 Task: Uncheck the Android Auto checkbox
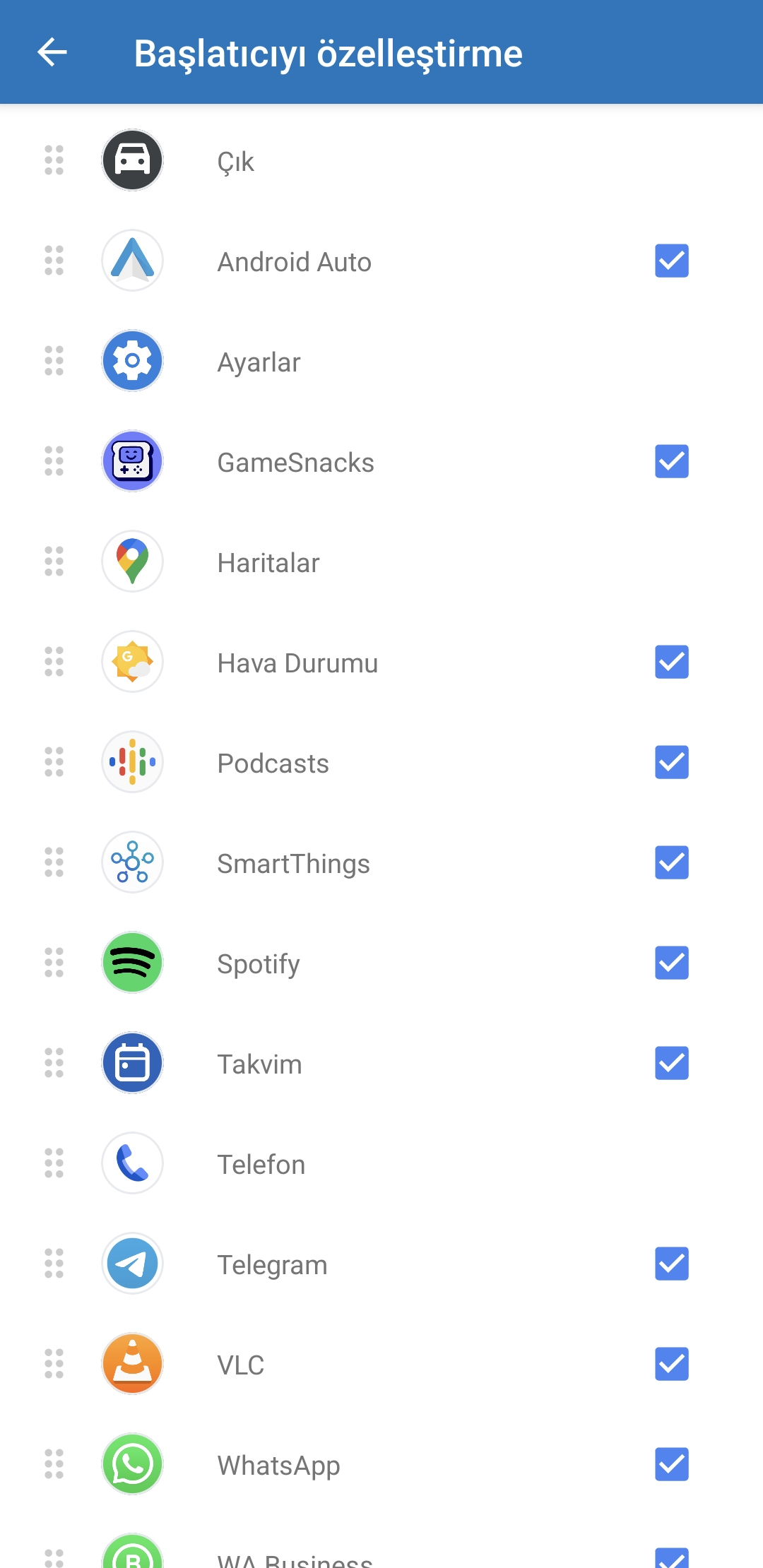click(672, 261)
